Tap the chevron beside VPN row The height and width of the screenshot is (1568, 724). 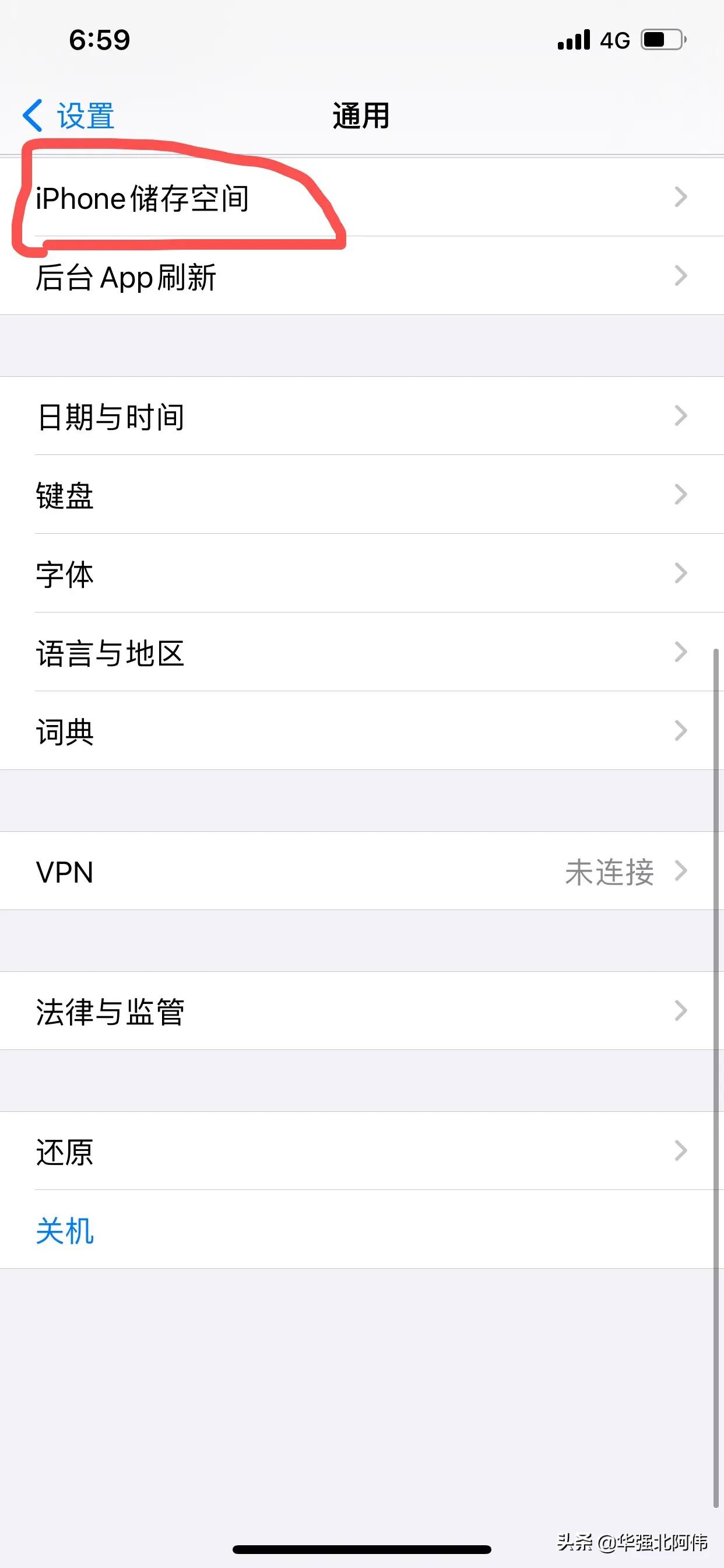click(680, 871)
